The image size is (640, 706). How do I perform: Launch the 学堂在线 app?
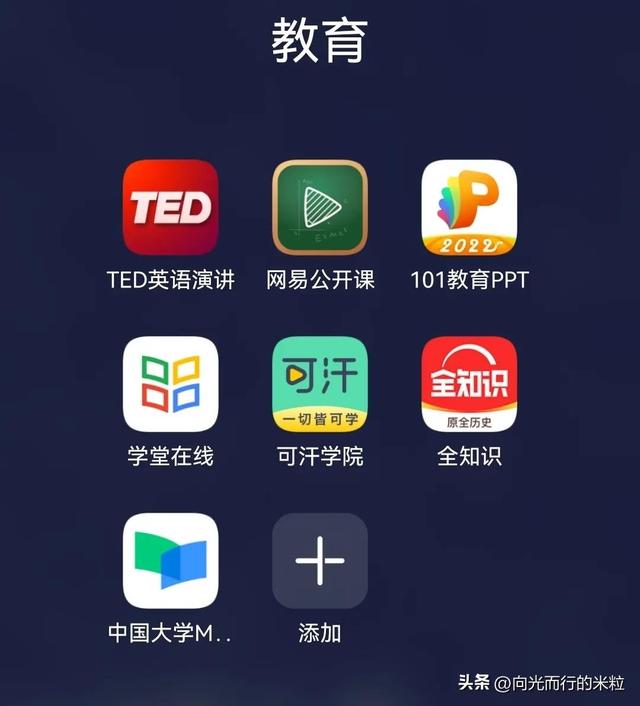(170, 384)
